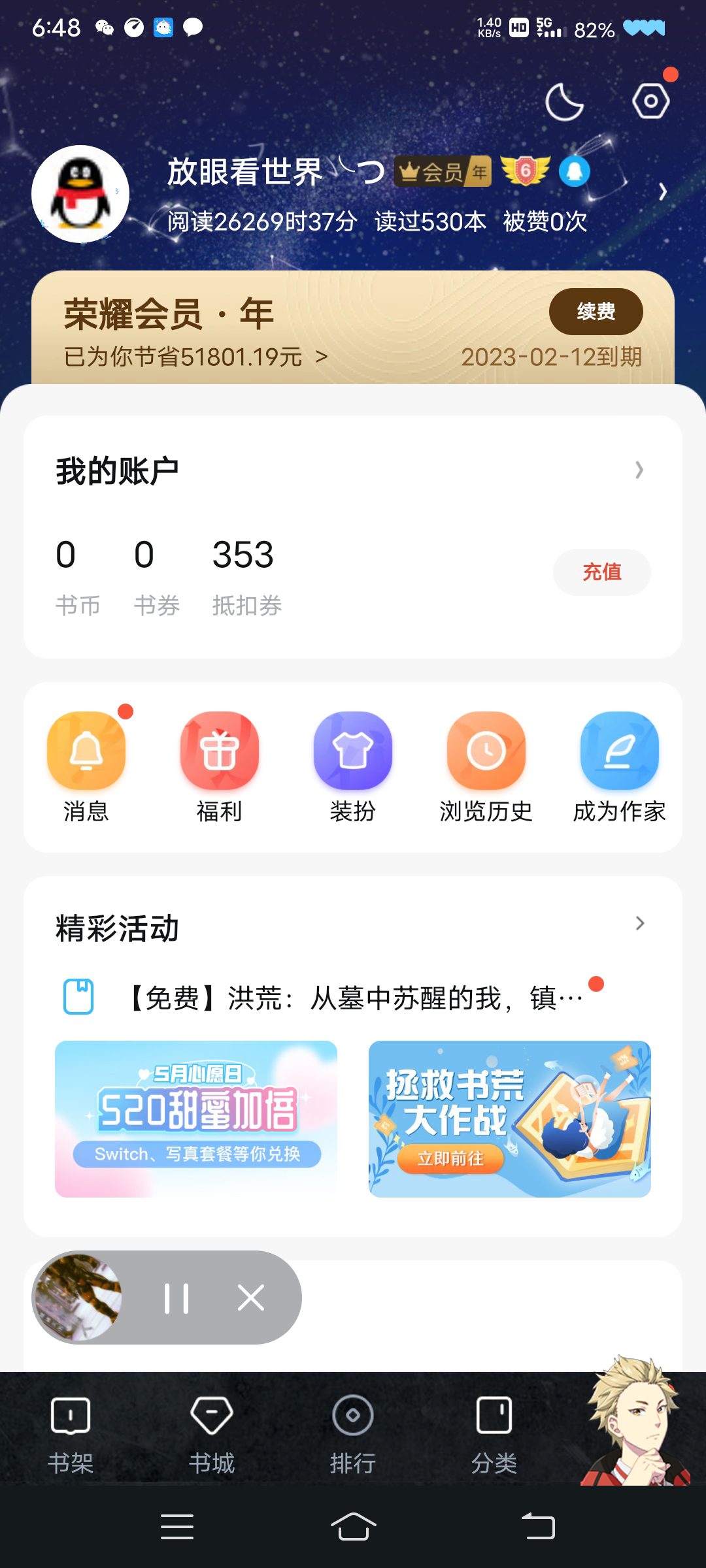
Task: View the 已为你节省51801.19元 savings details
Action: [x=195, y=357]
